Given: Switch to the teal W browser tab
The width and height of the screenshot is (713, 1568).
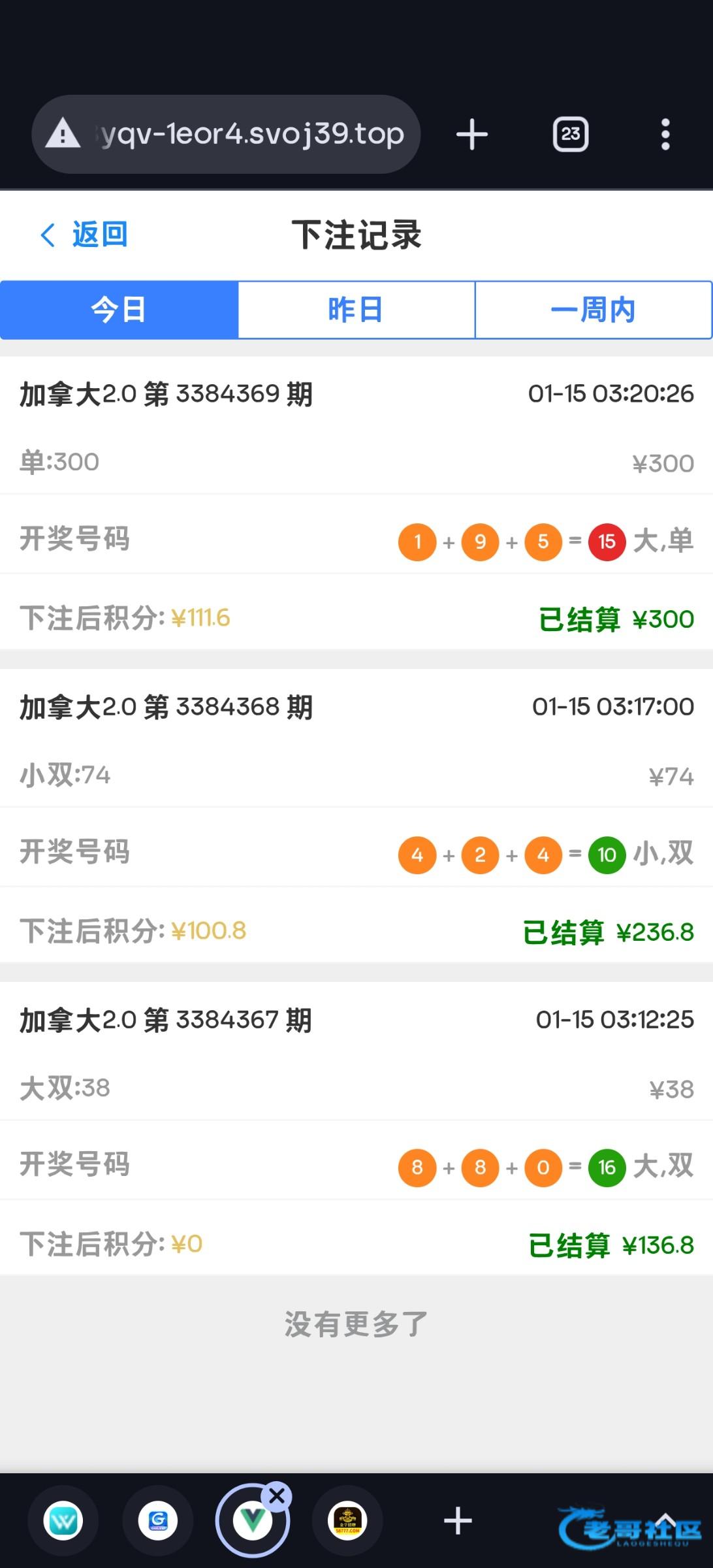Looking at the screenshot, I should tap(63, 1521).
